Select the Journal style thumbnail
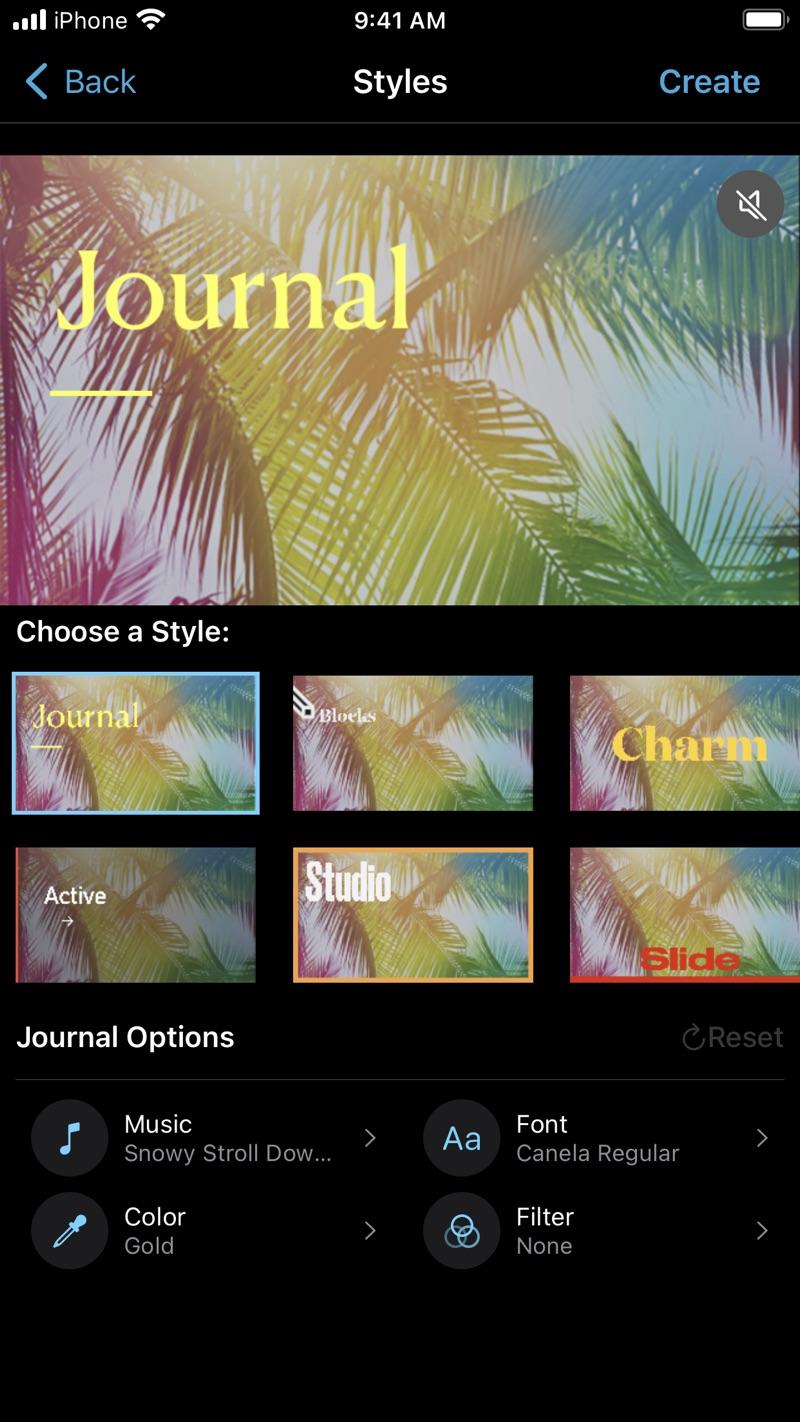The width and height of the screenshot is (800, 1422). [136, 743]
